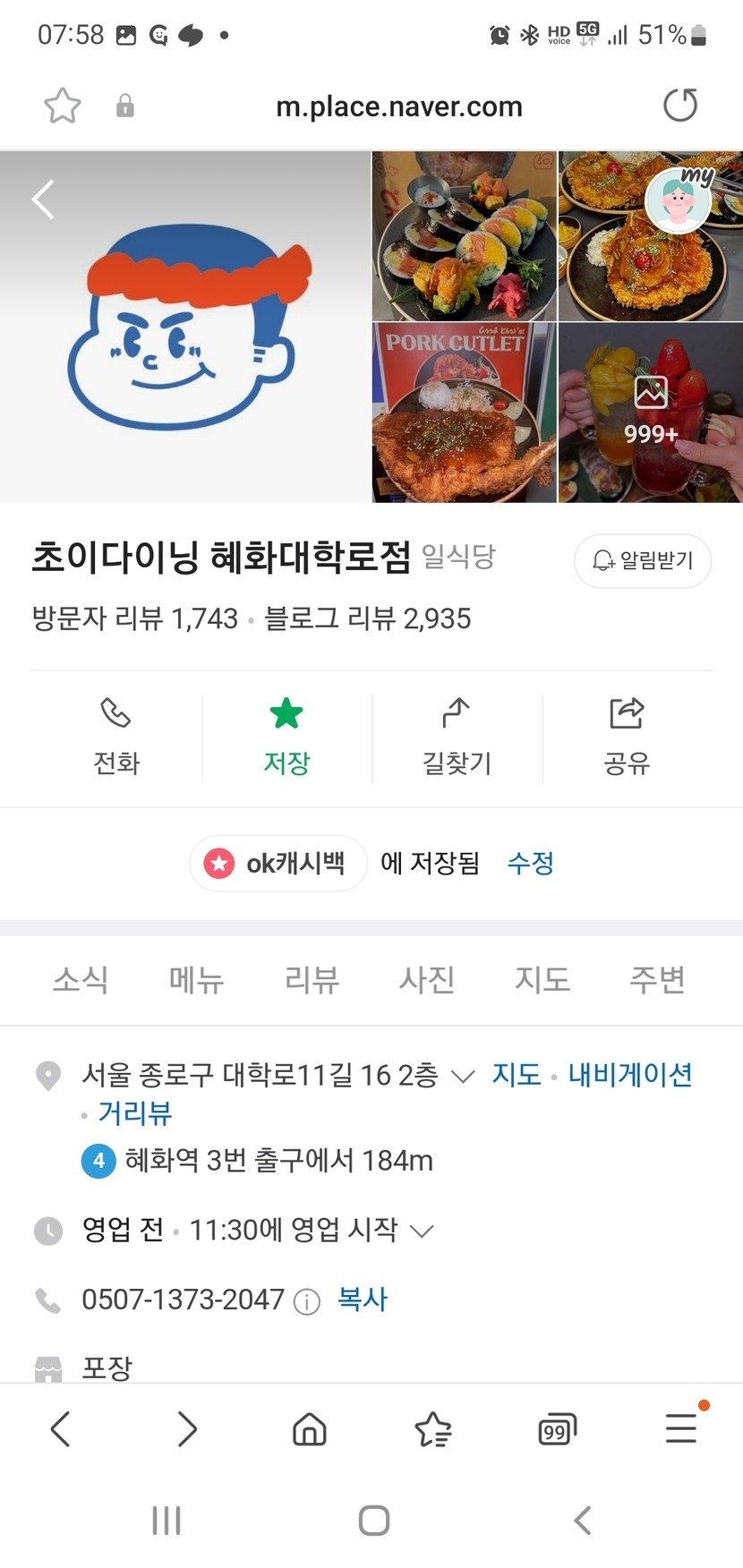Reload the page in the browser
743x1568 pixels.
coord(679,106)
